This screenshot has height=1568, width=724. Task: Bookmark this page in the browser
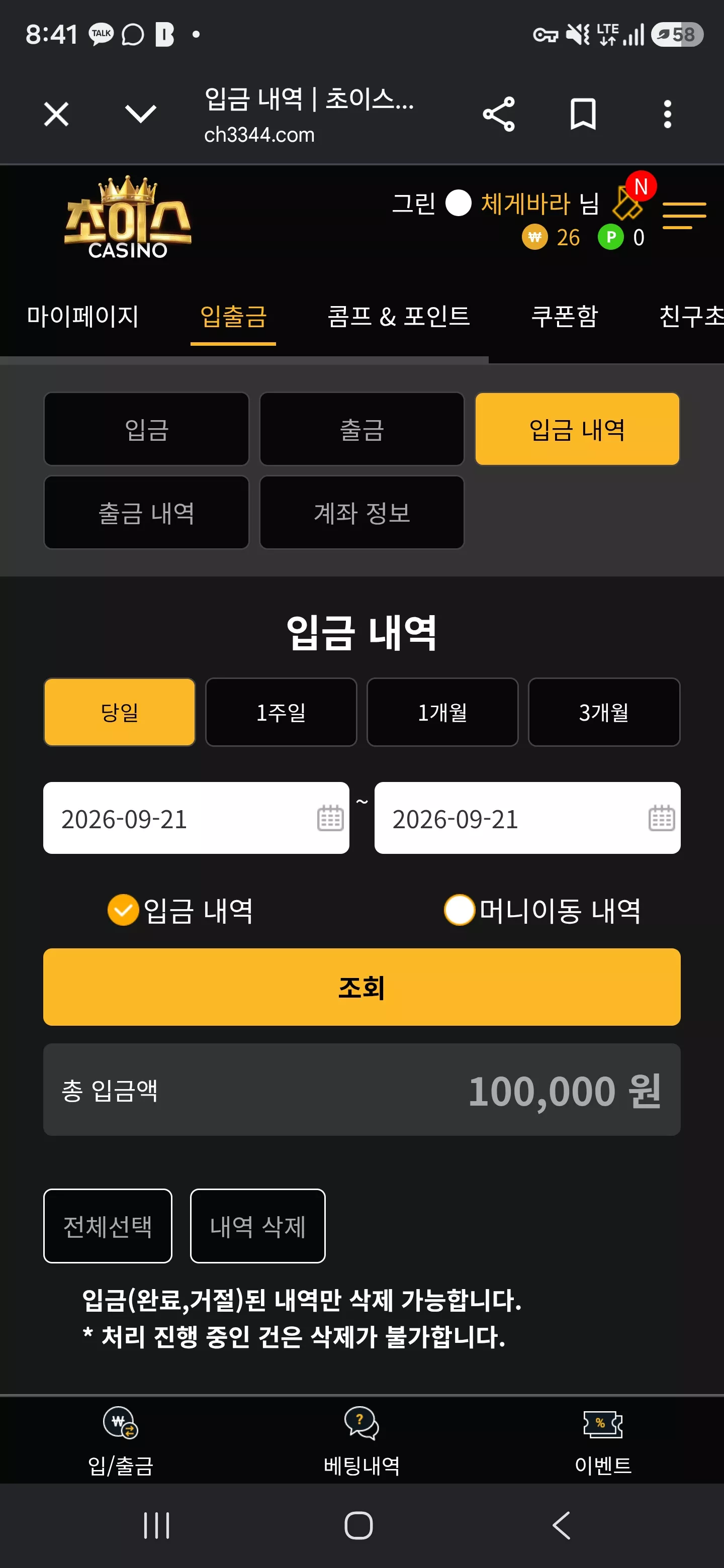583,114
